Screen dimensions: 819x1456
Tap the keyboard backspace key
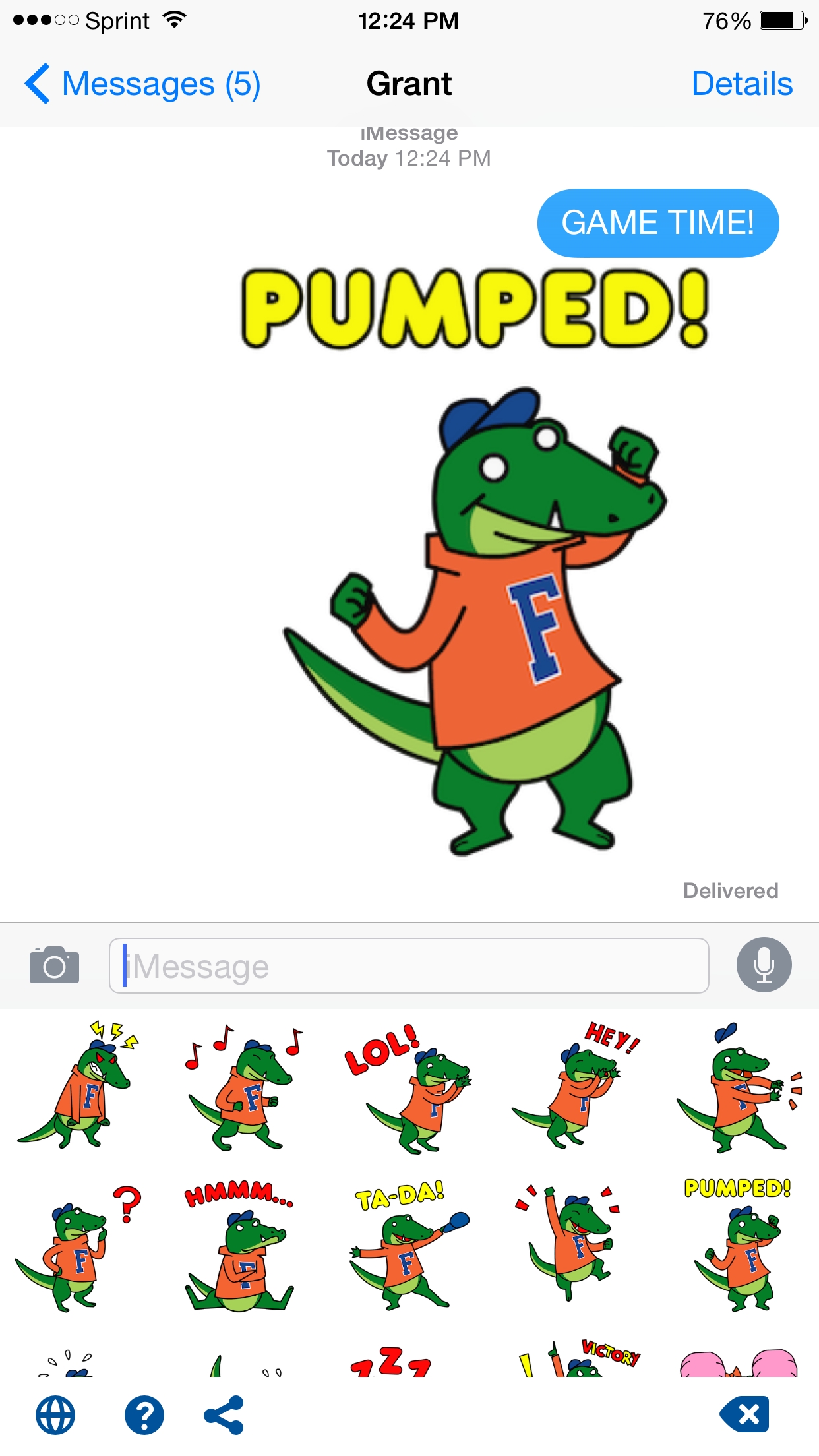(x=745, y=1414)
